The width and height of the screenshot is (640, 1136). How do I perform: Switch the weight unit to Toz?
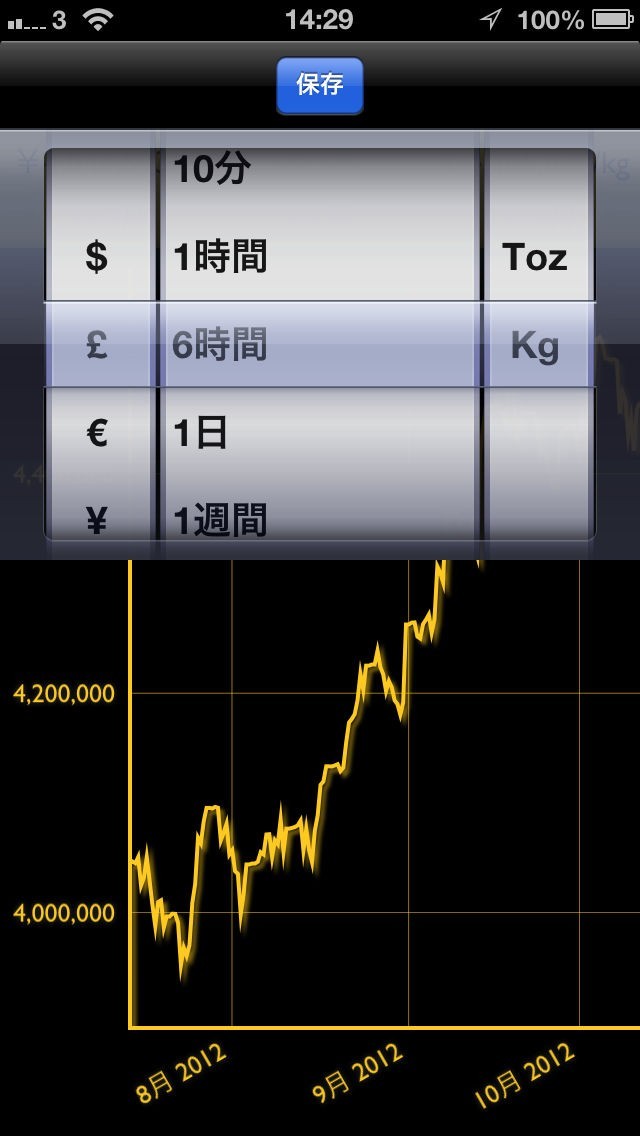[x=535, y=258]
